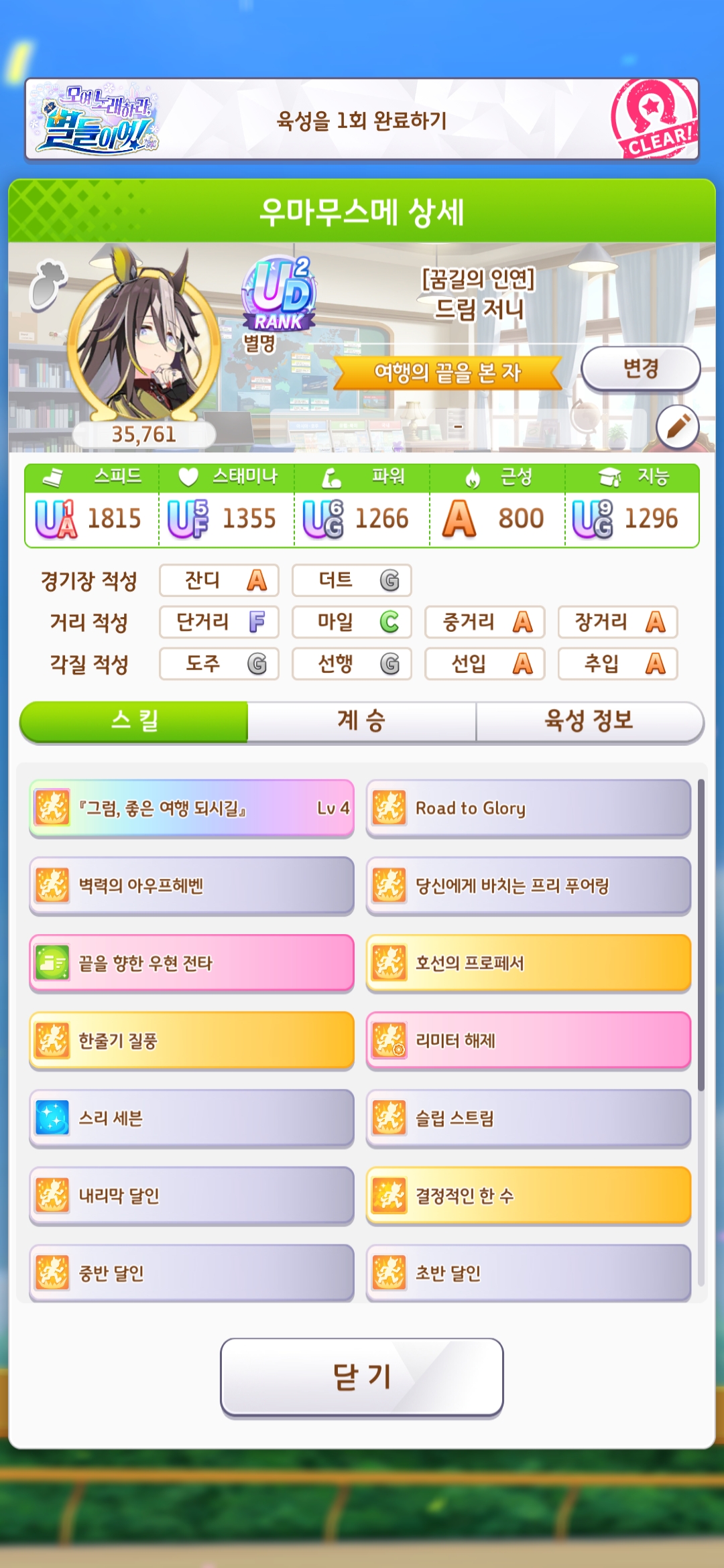
Task: View the 결정적인 한 수 skill
Action: pyautogui.click(x=528, y=1195)
